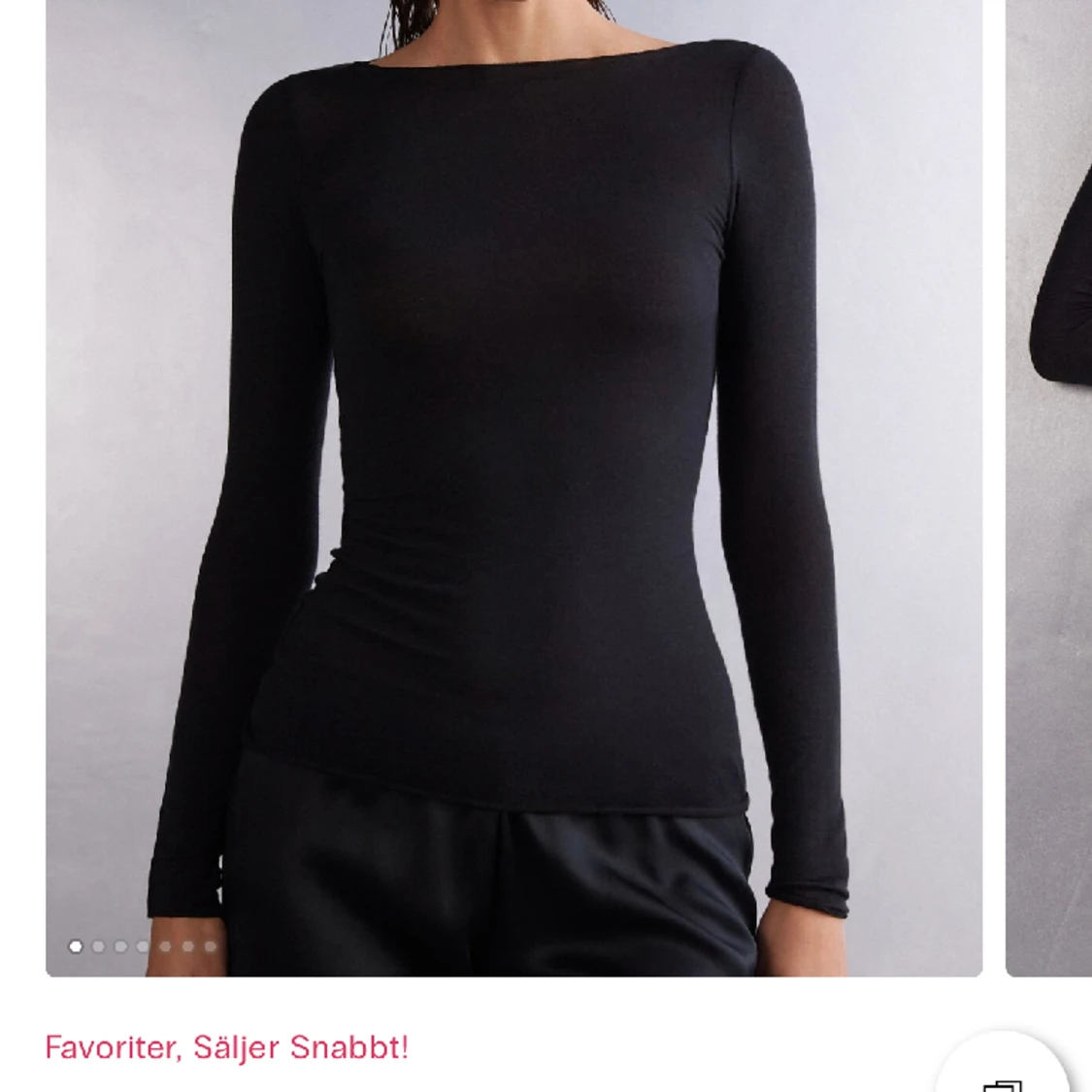Tap the round floating stacked-squares button

point(1003,1073)
